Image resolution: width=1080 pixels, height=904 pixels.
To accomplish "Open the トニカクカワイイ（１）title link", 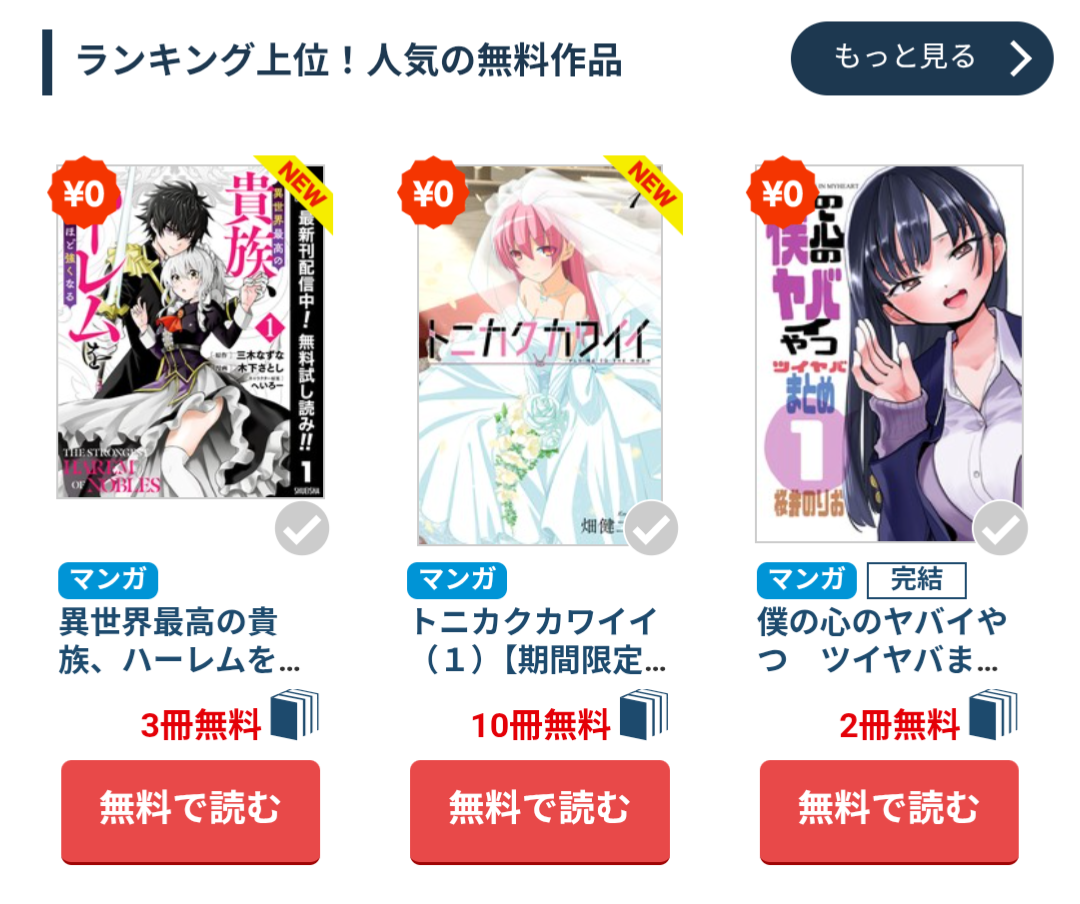I will click(538, 641).
